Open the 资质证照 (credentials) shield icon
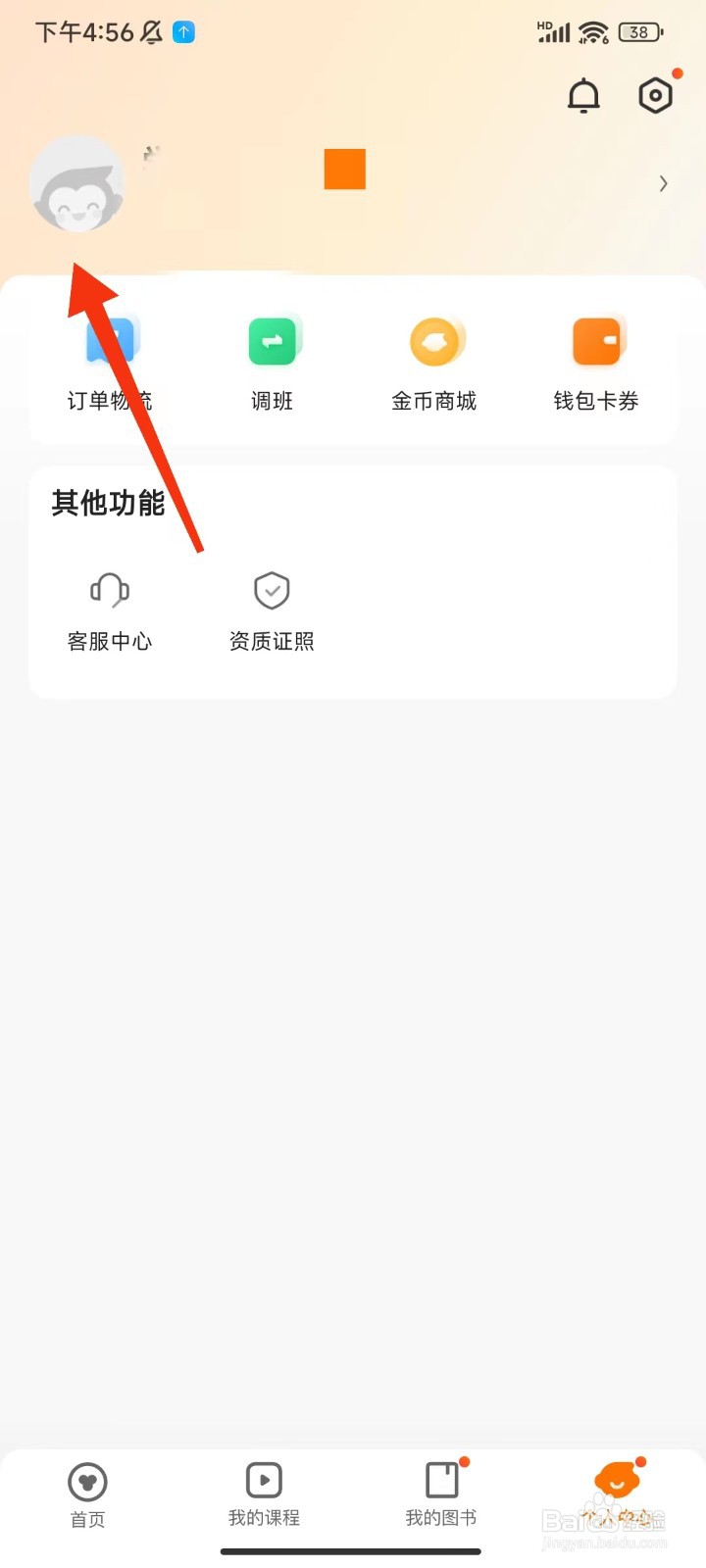The width and height of the screenshot is (706, 1568). (x=271, y=590)
